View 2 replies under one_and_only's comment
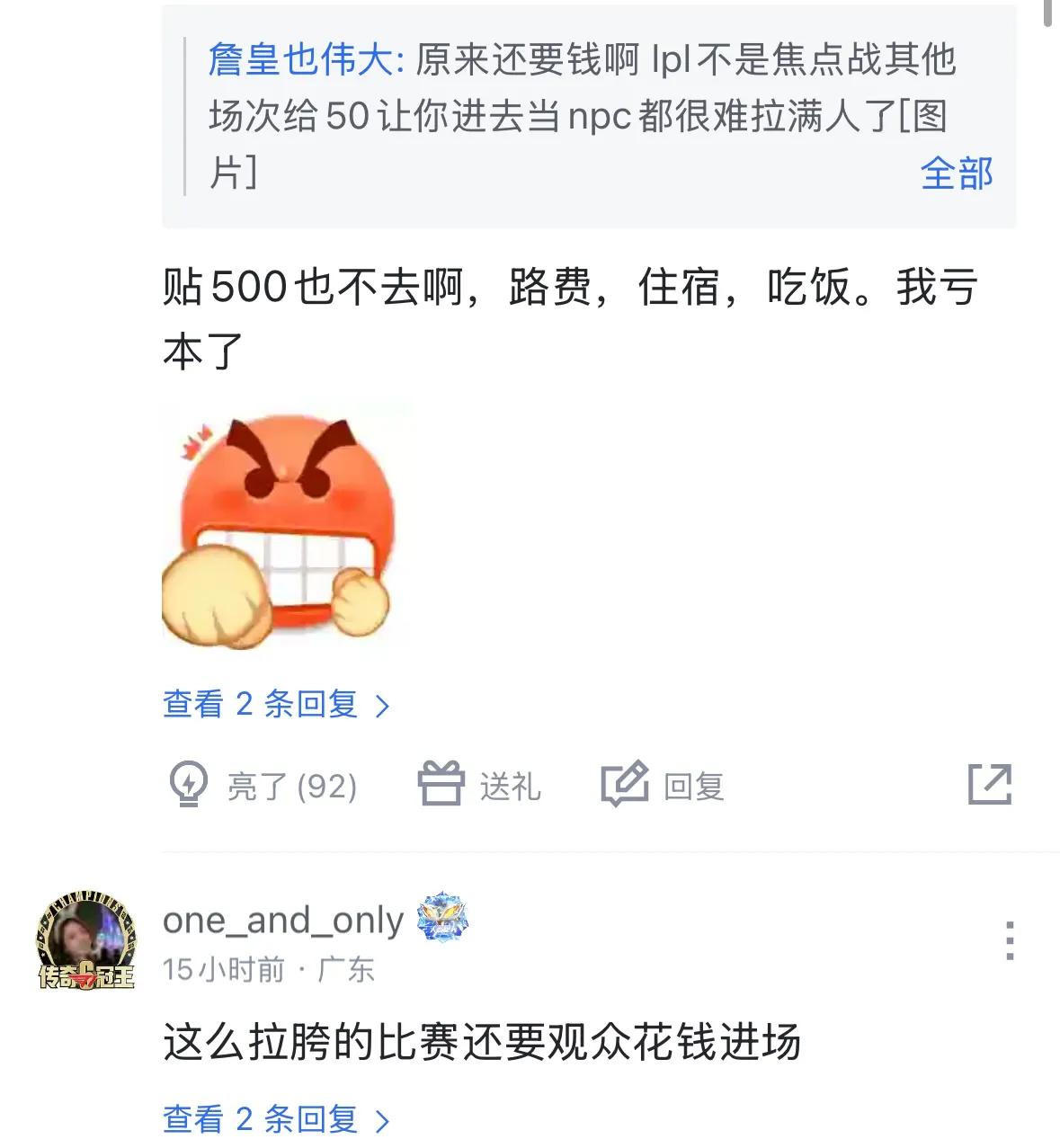This screenshot has width=1060, height=1148. click(275, 1119)
